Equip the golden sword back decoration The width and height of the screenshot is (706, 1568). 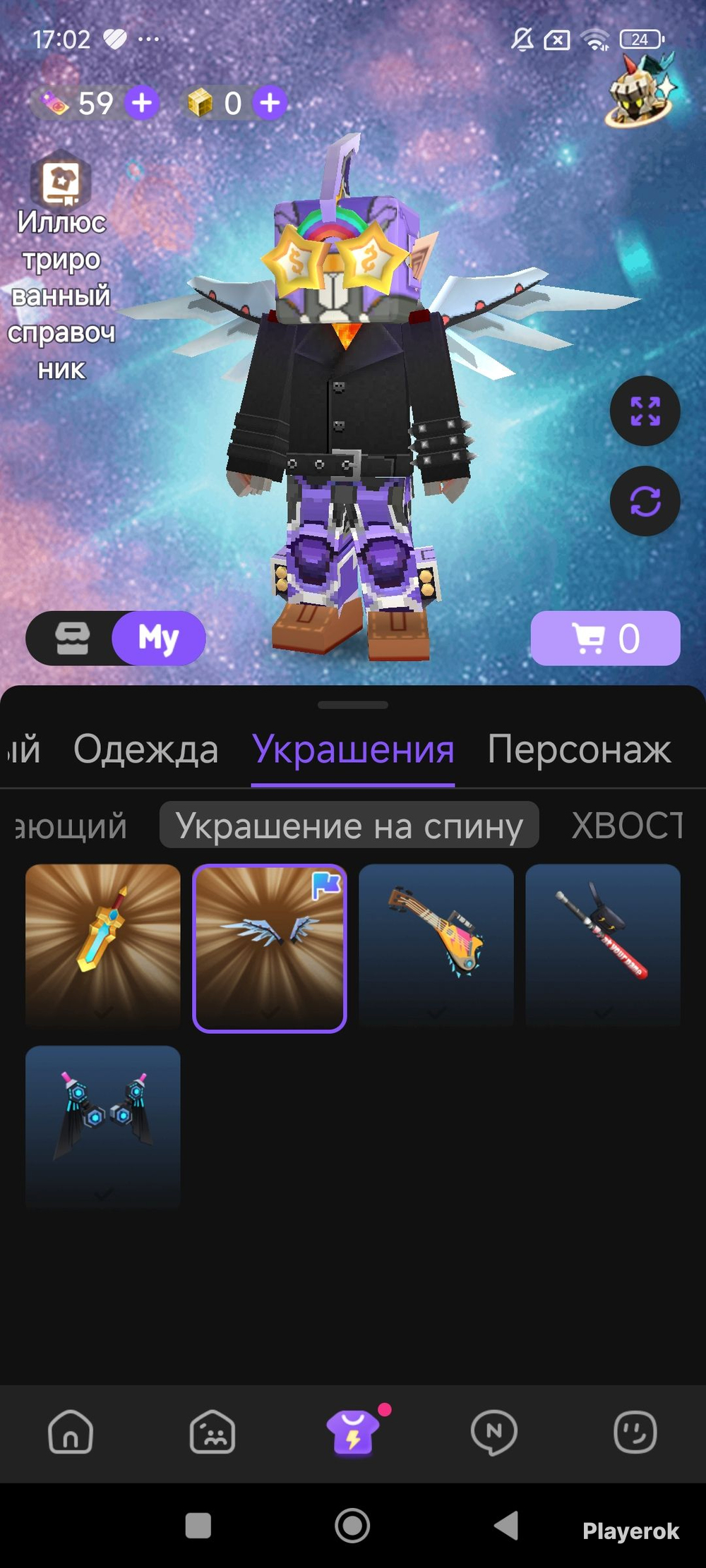(x=103, y=944)
